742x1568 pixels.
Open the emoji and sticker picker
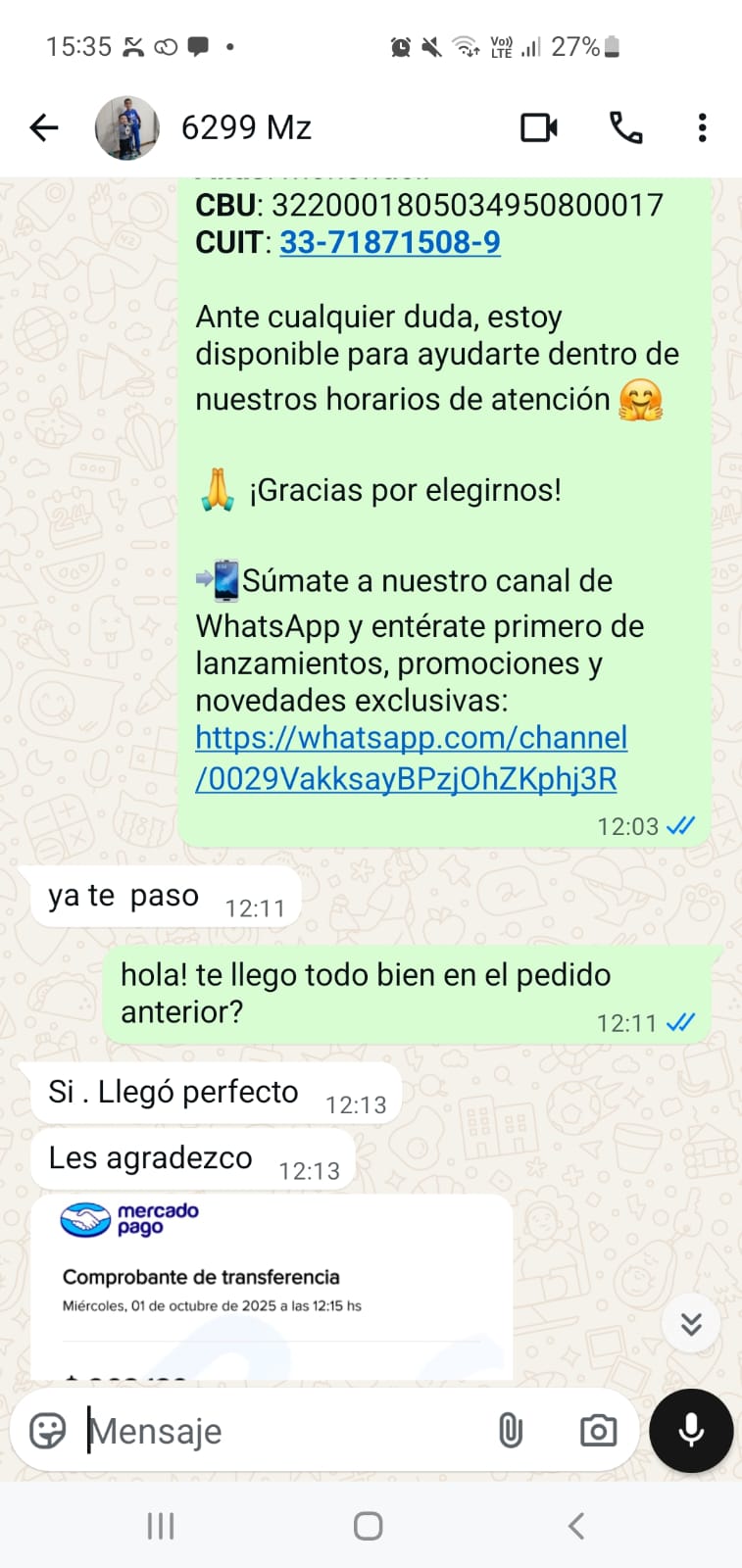(x=47, y=1431)
